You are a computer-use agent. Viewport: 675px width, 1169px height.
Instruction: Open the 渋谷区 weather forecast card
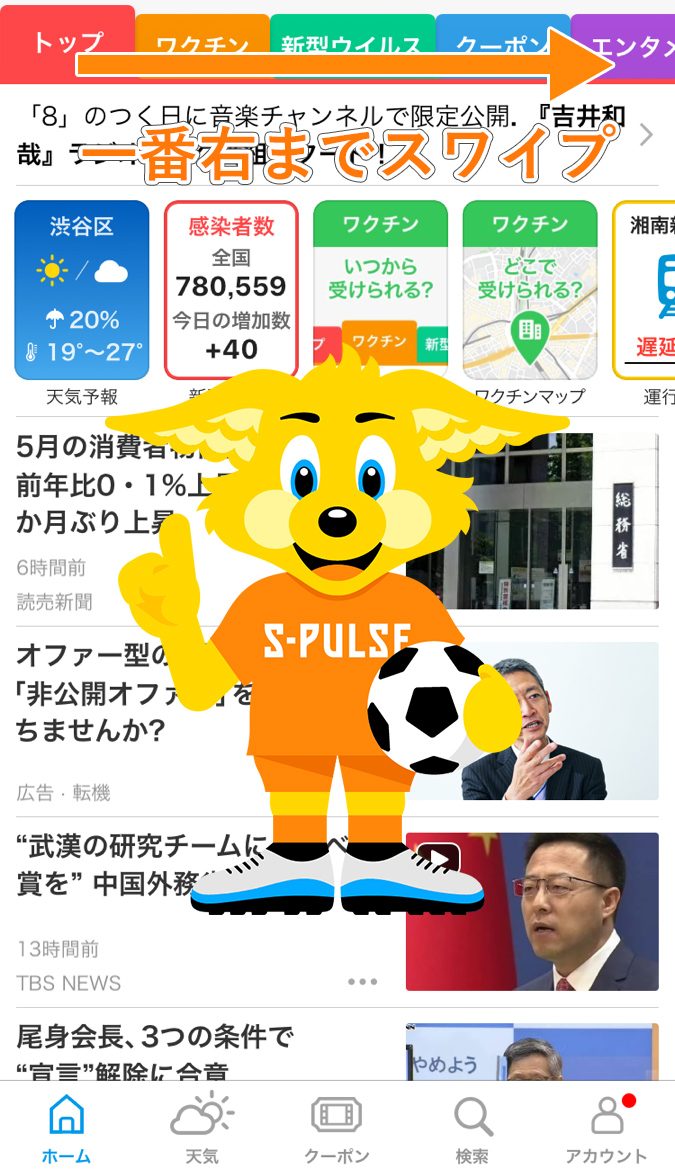82,290
